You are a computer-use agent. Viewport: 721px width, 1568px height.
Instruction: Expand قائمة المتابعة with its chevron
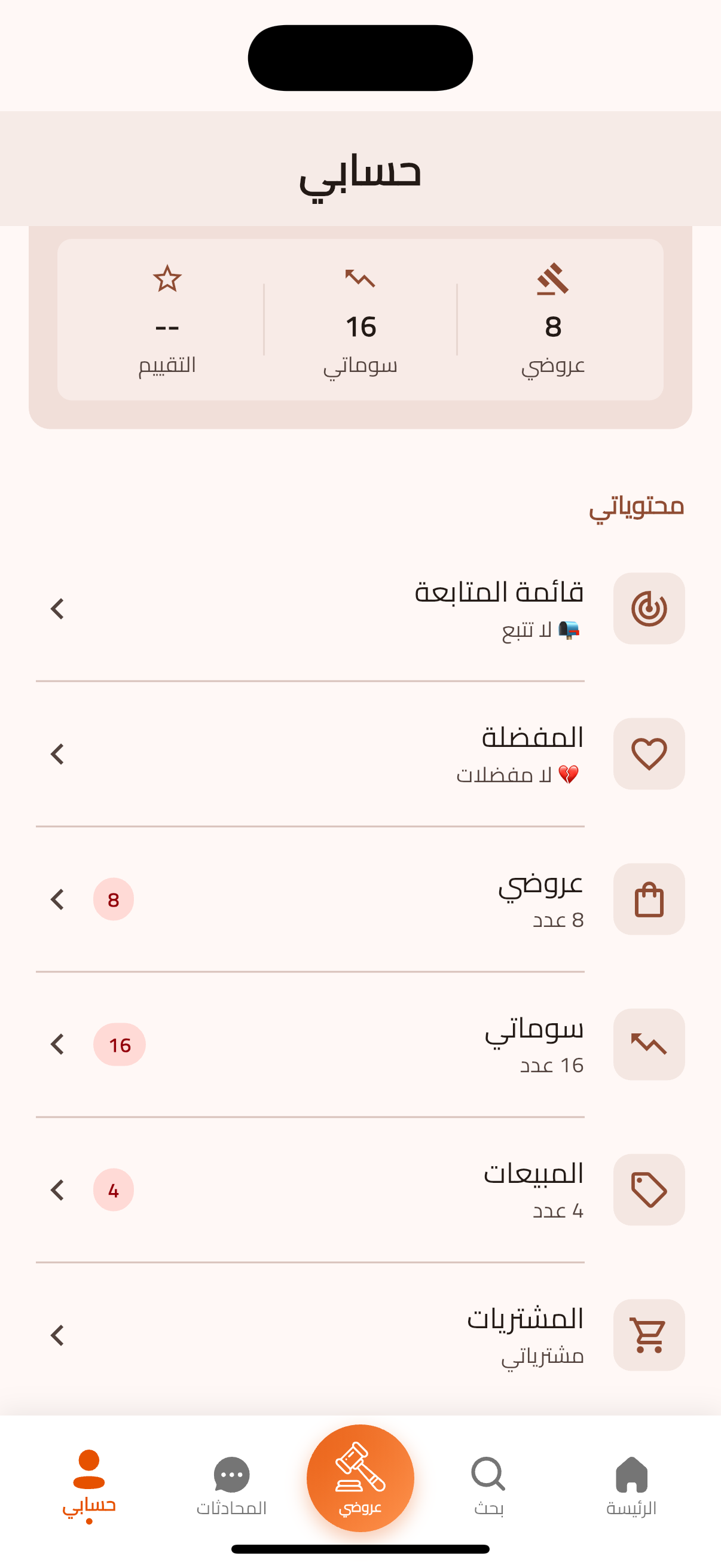(58, 608)
